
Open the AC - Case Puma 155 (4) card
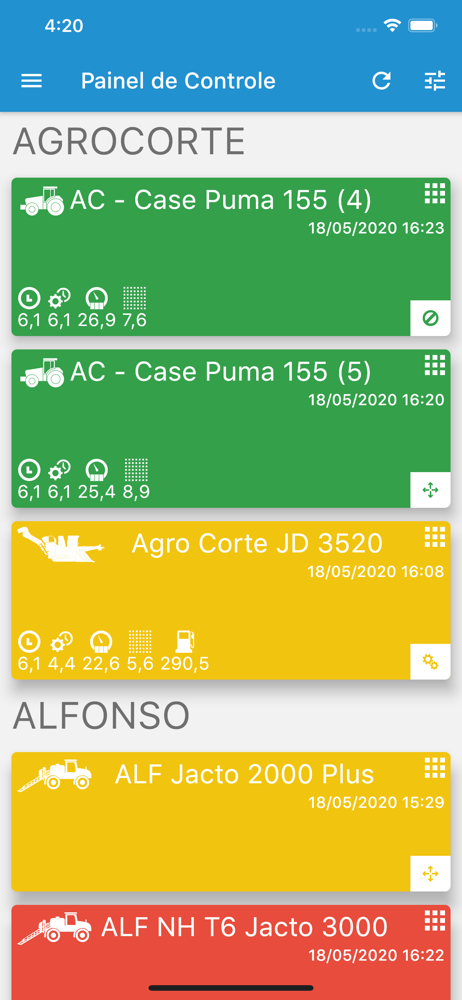coord(231,257)
